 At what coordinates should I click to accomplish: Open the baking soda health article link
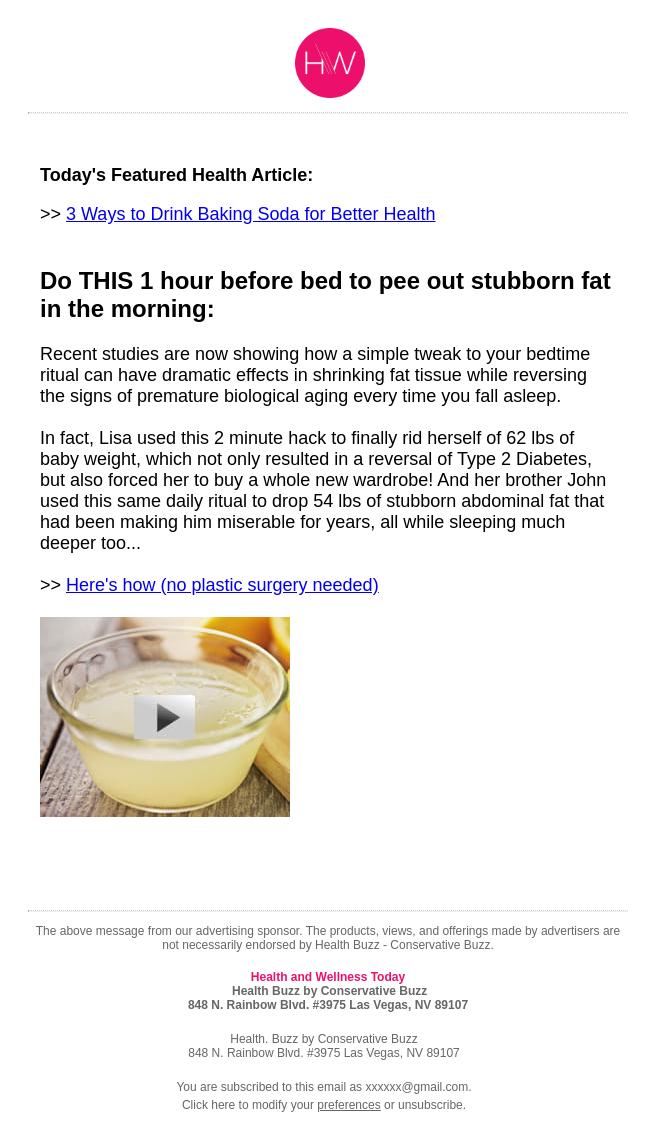tap(250, 214)
